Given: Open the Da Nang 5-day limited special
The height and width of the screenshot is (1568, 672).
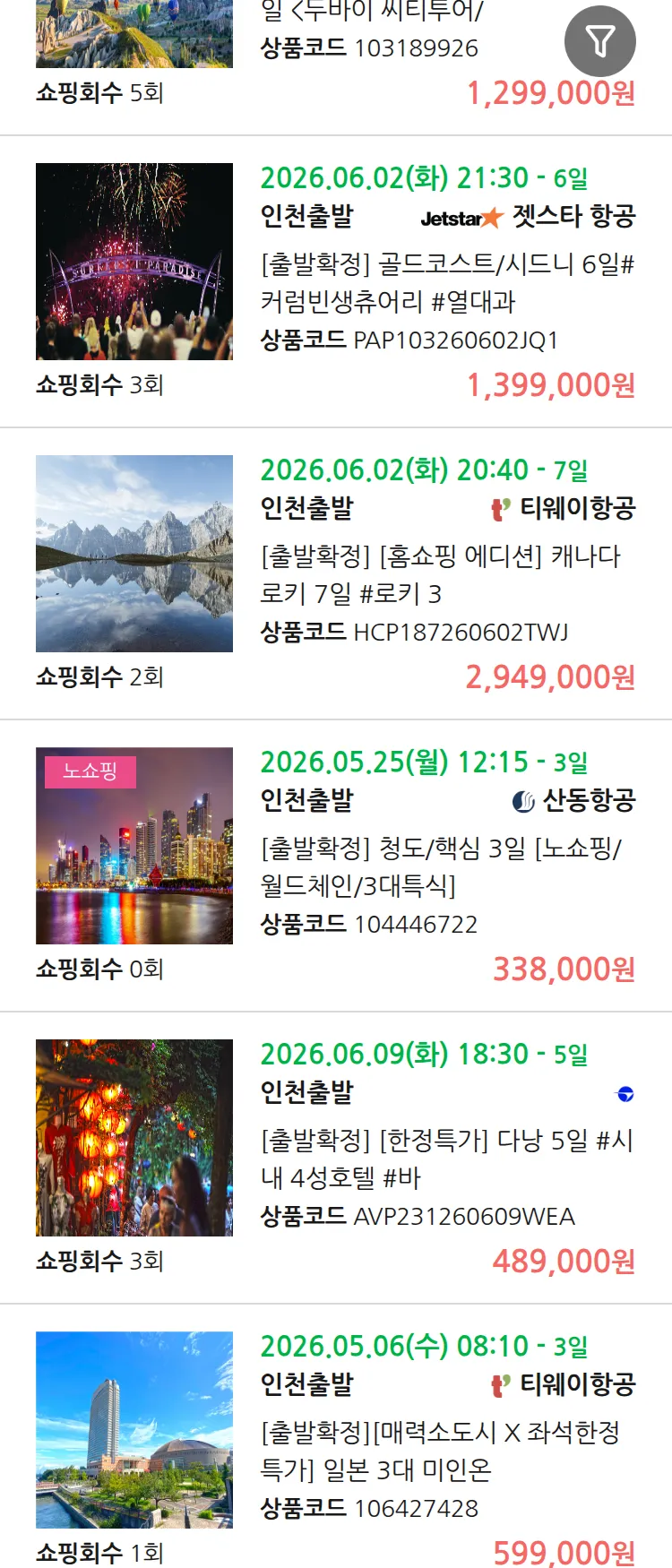Looking at the screenshot, I should point(444,1158).
